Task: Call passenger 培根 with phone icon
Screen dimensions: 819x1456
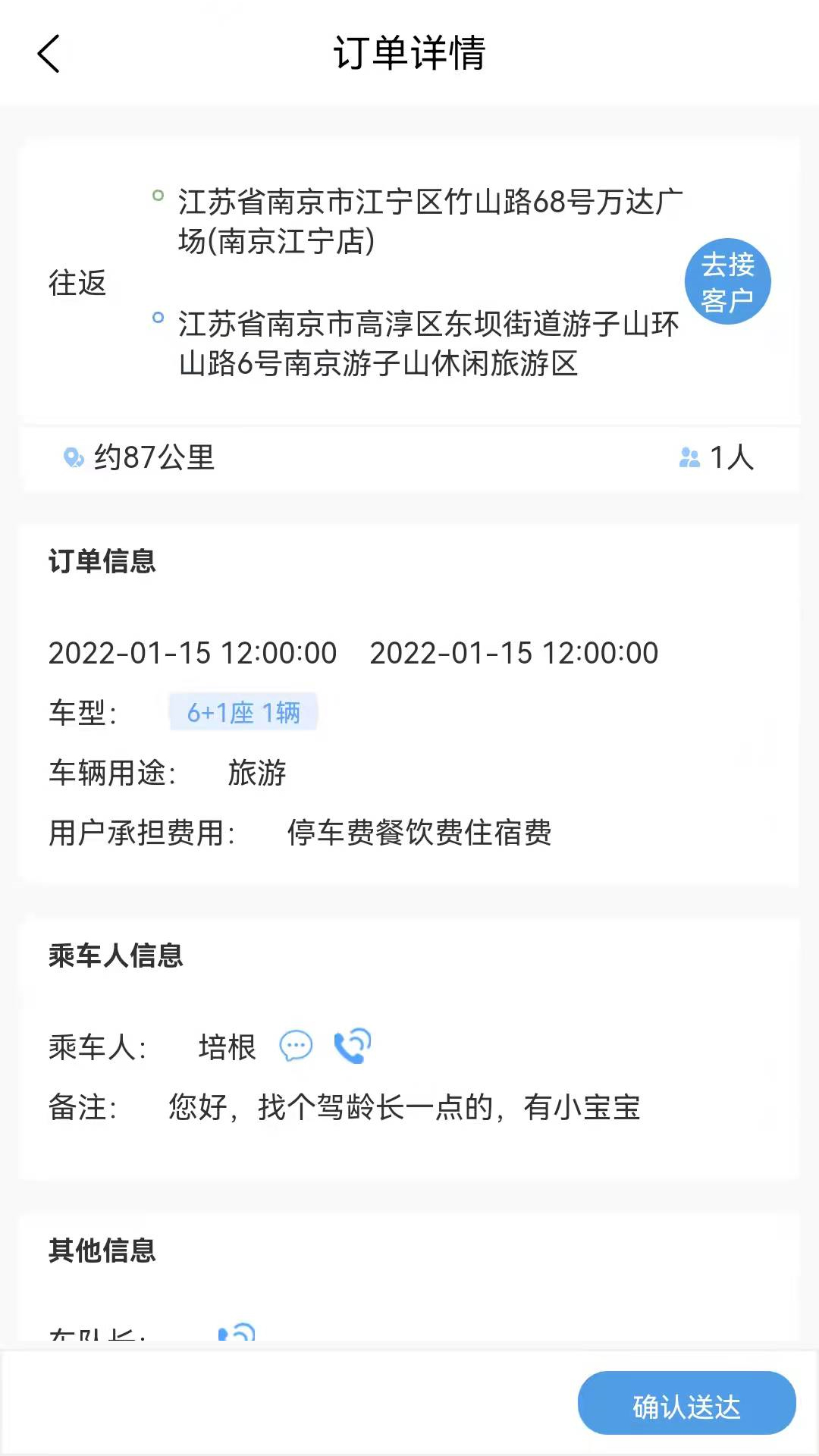Action: (x=353, y=1046)
